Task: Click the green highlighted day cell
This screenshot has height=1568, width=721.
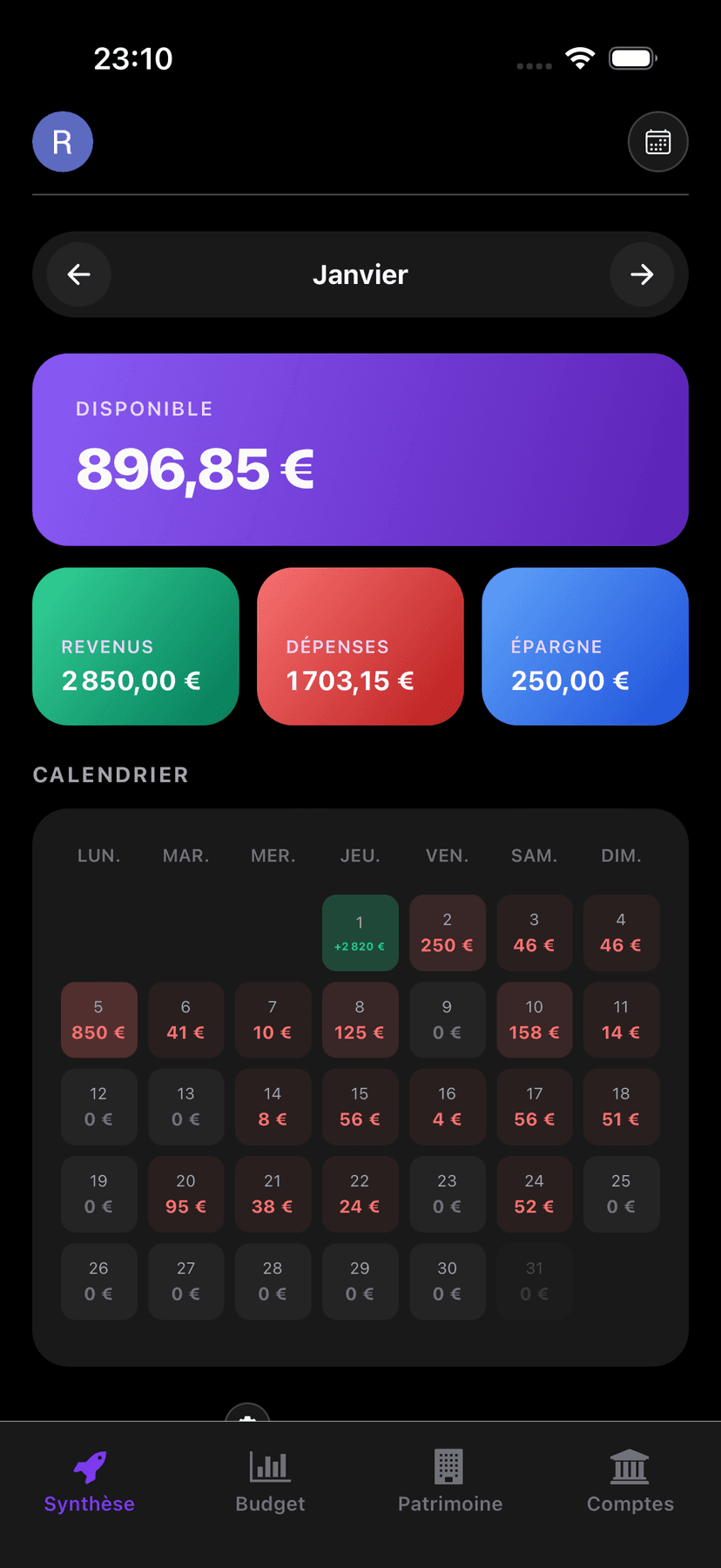Action: 360,932
